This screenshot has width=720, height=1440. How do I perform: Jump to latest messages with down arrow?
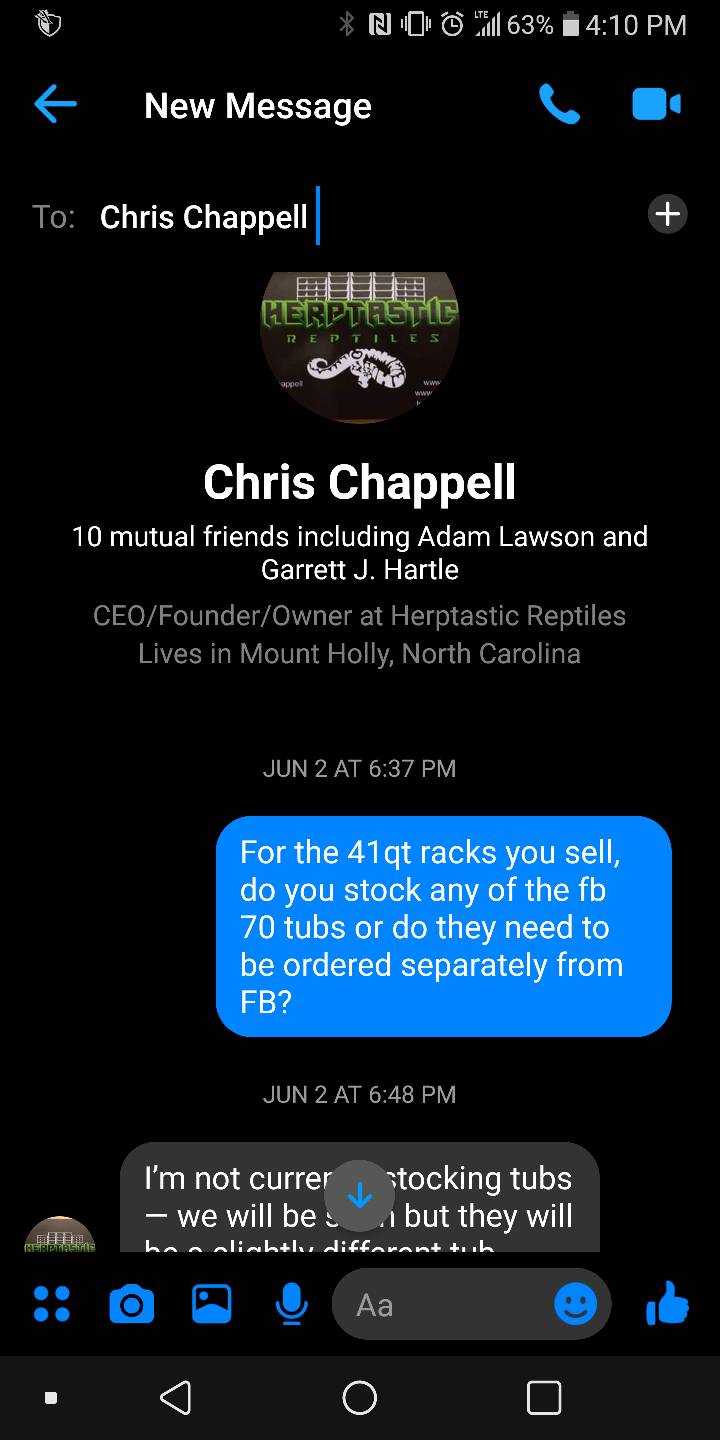click(x=359, y=1195)
